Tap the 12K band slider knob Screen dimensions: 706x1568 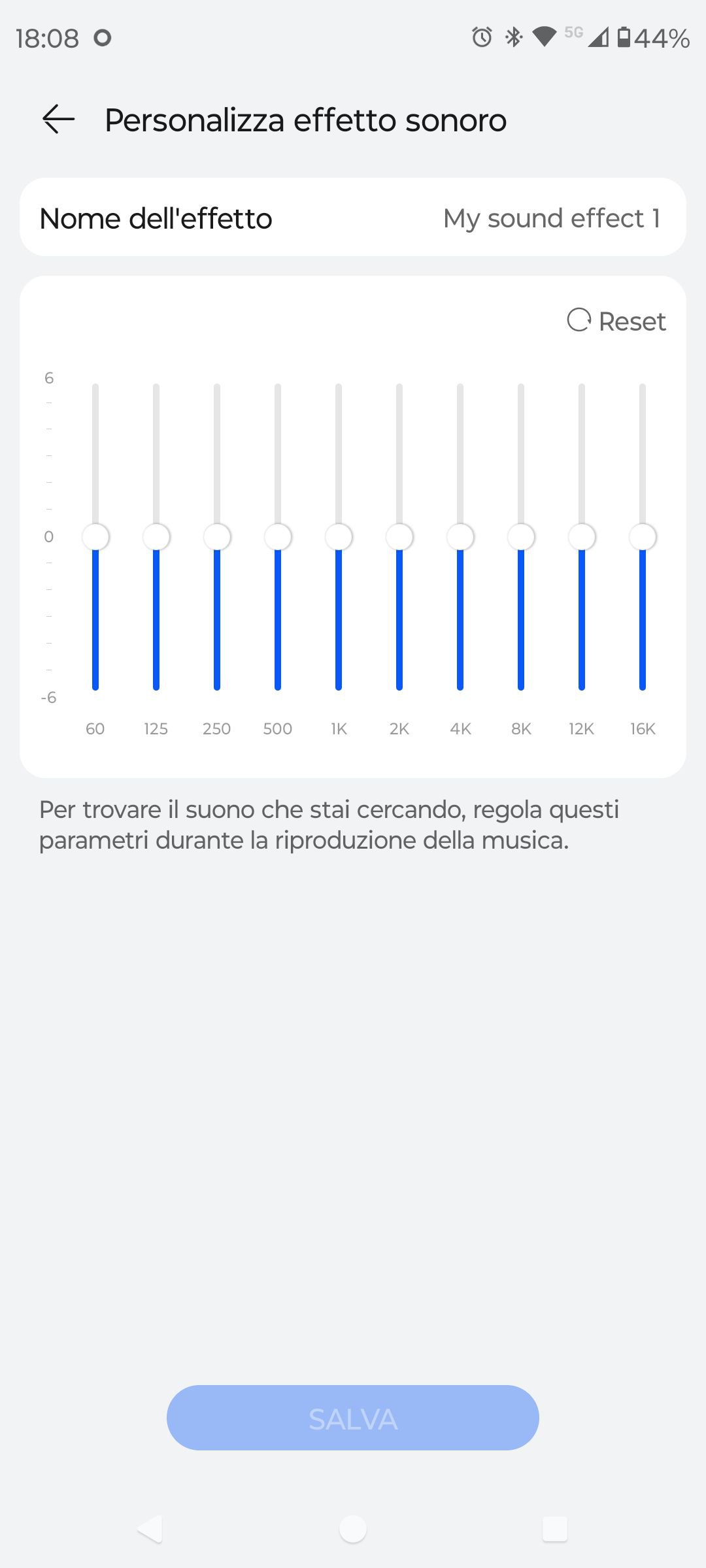[582, 537]
